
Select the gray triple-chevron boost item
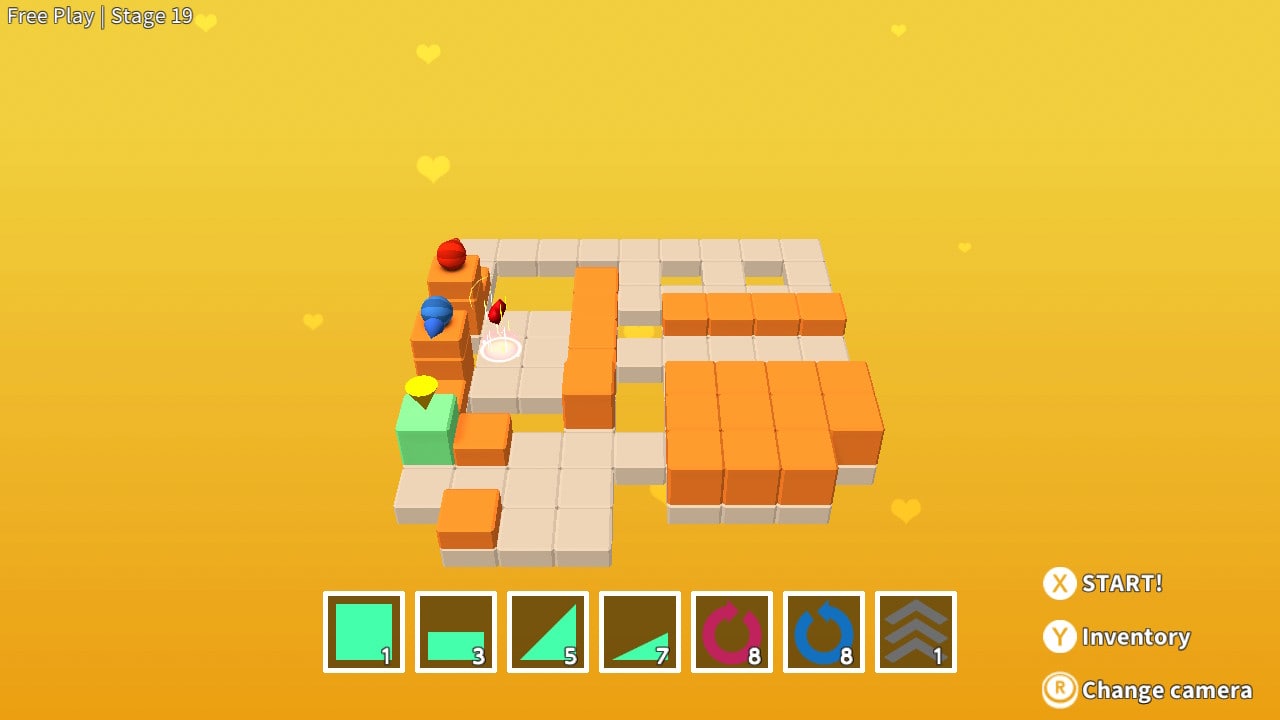tap(916, 632)
